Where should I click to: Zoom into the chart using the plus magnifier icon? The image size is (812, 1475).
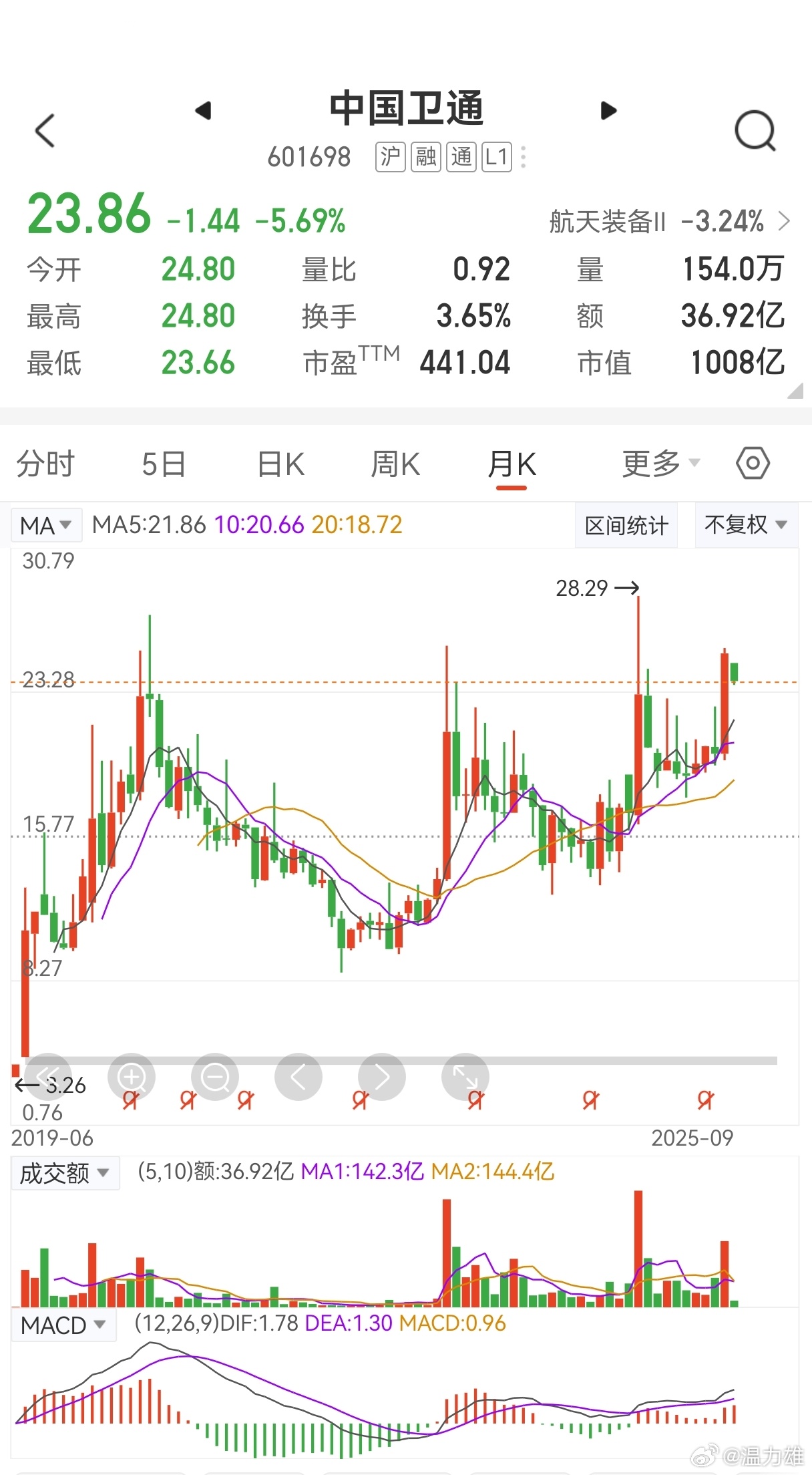pyautogui.click(x=132, y=1076)
